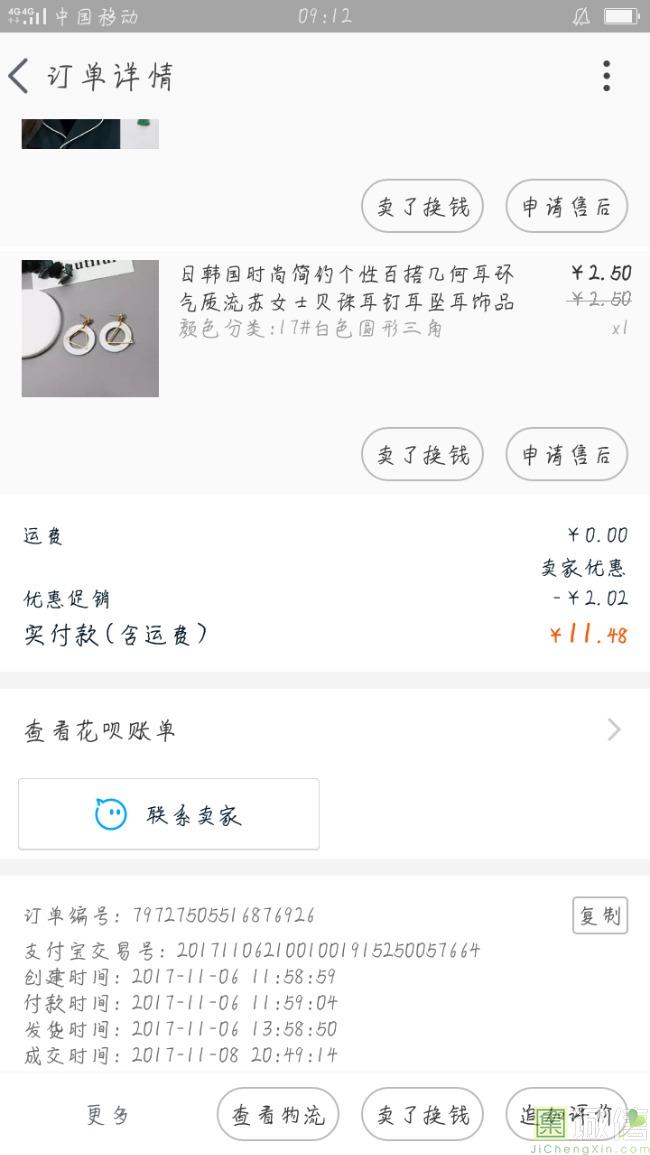Image resolution: width=650 pixels, height=1155 pixels.
Task: Tap 卖了换钱 under the earrings item
Action: click(x=422, y=455)
